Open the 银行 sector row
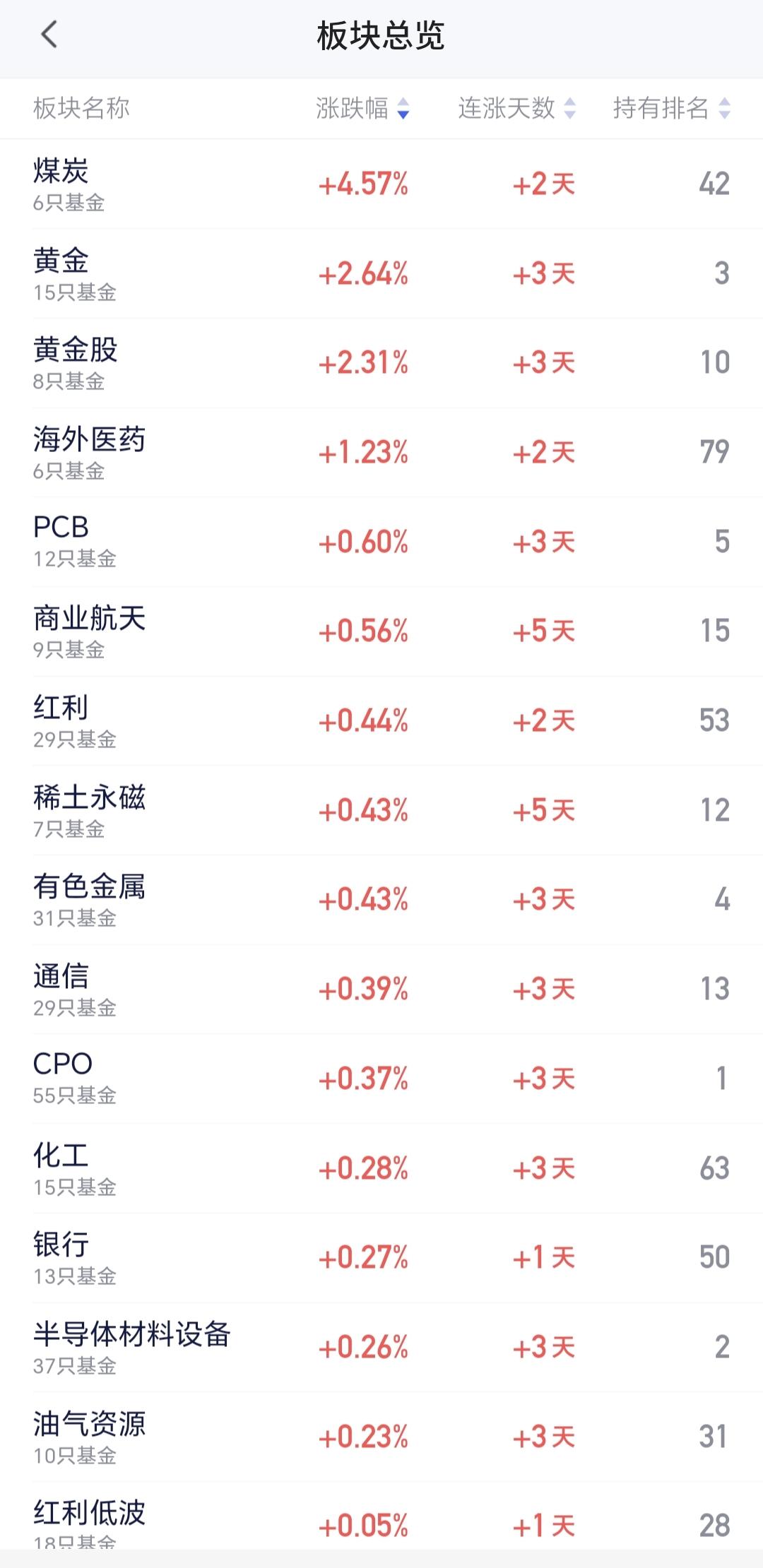Viewport: 763px width, 1568px height. (x=381, y=1258)
